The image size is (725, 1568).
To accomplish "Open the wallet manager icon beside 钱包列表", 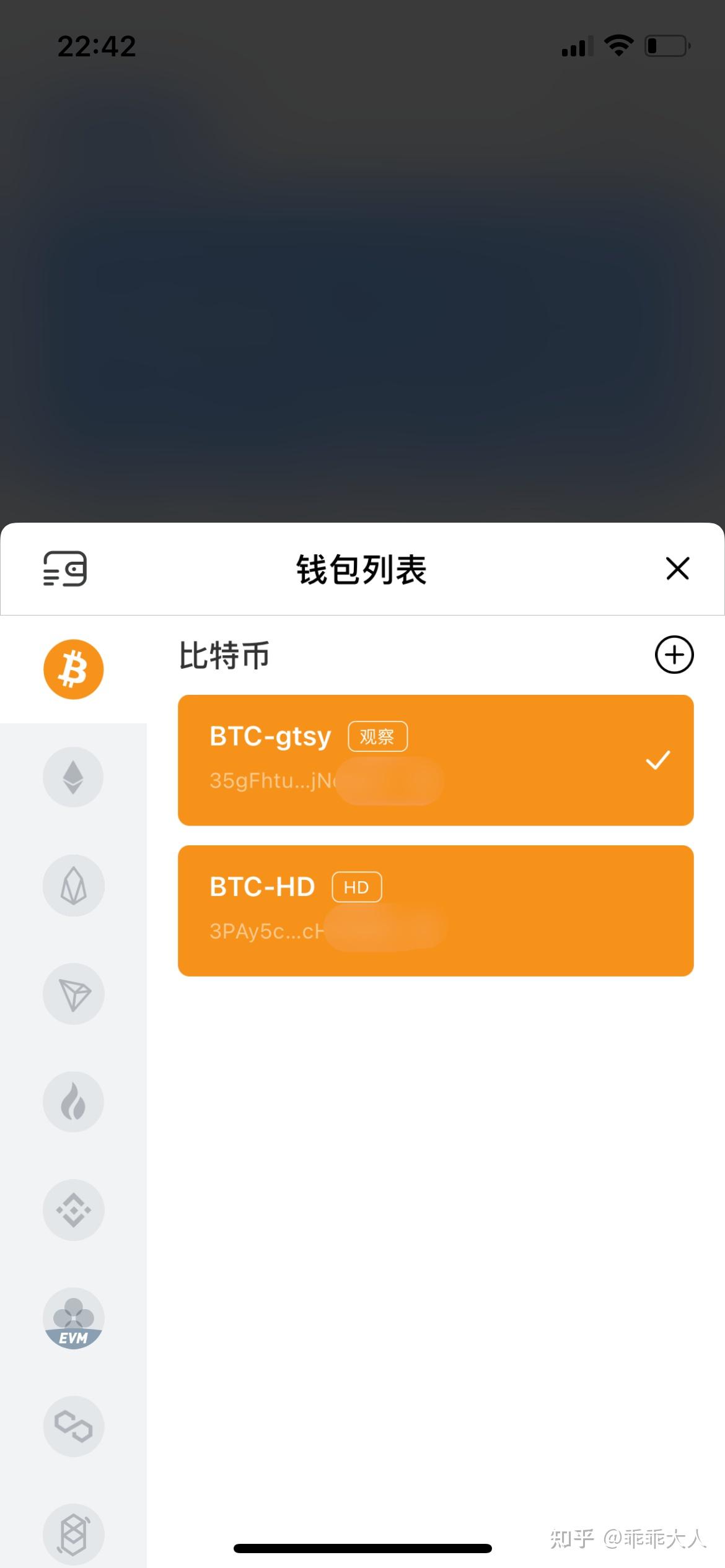I will [65, 569].
